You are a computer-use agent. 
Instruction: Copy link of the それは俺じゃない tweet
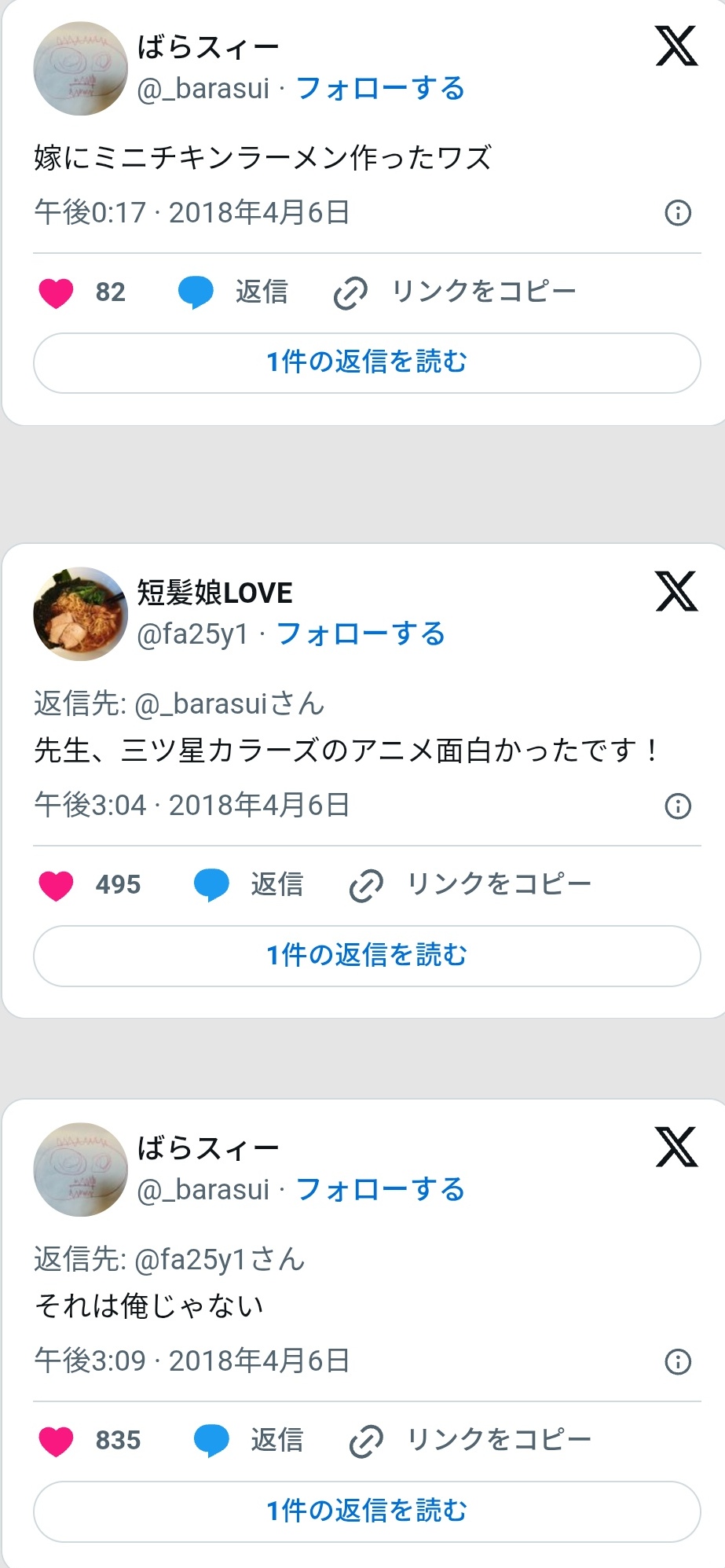(x=470, y=1441)
